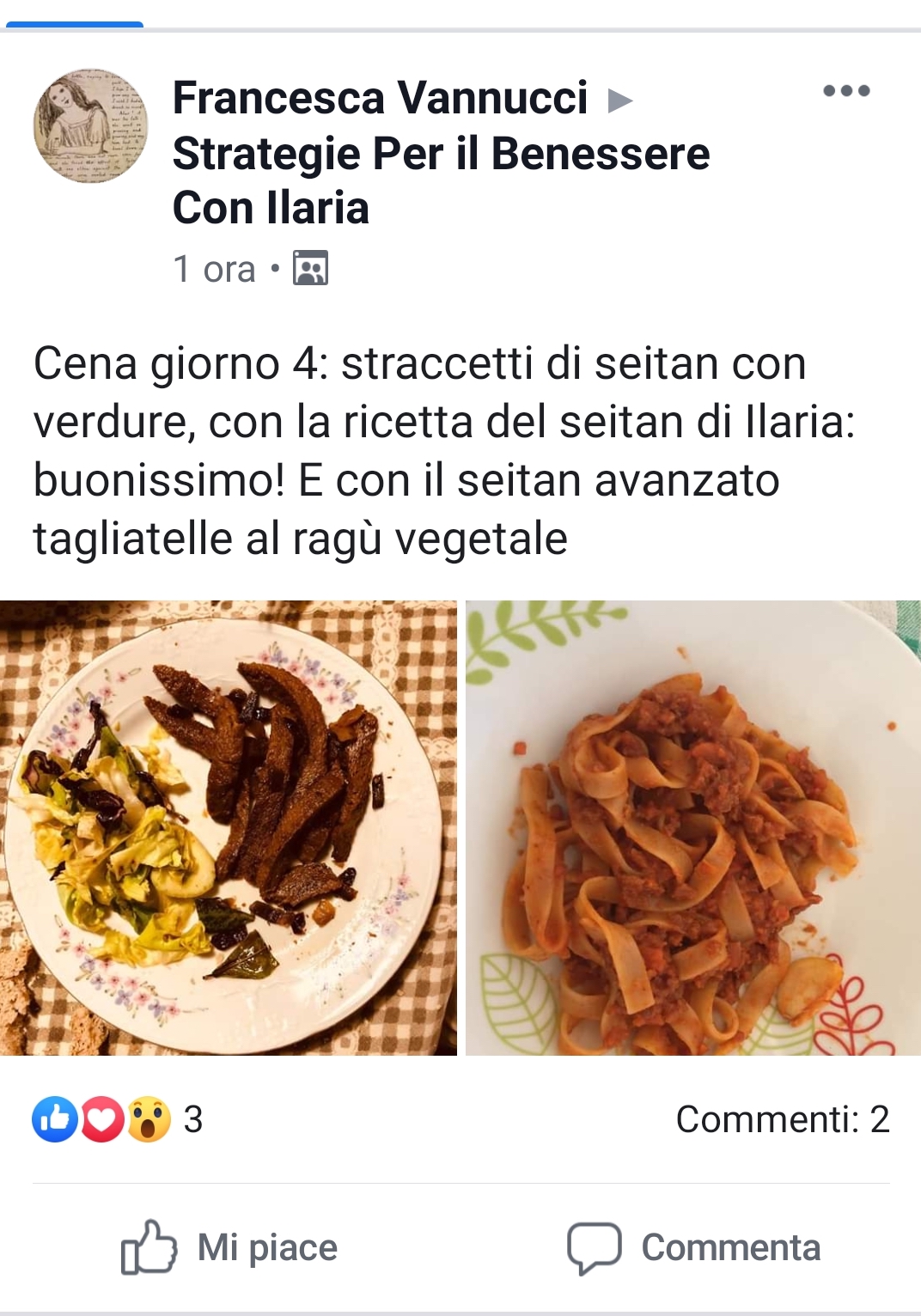
Task: Open the Commenti: 2 comments list
Action: coord(782,1119)
